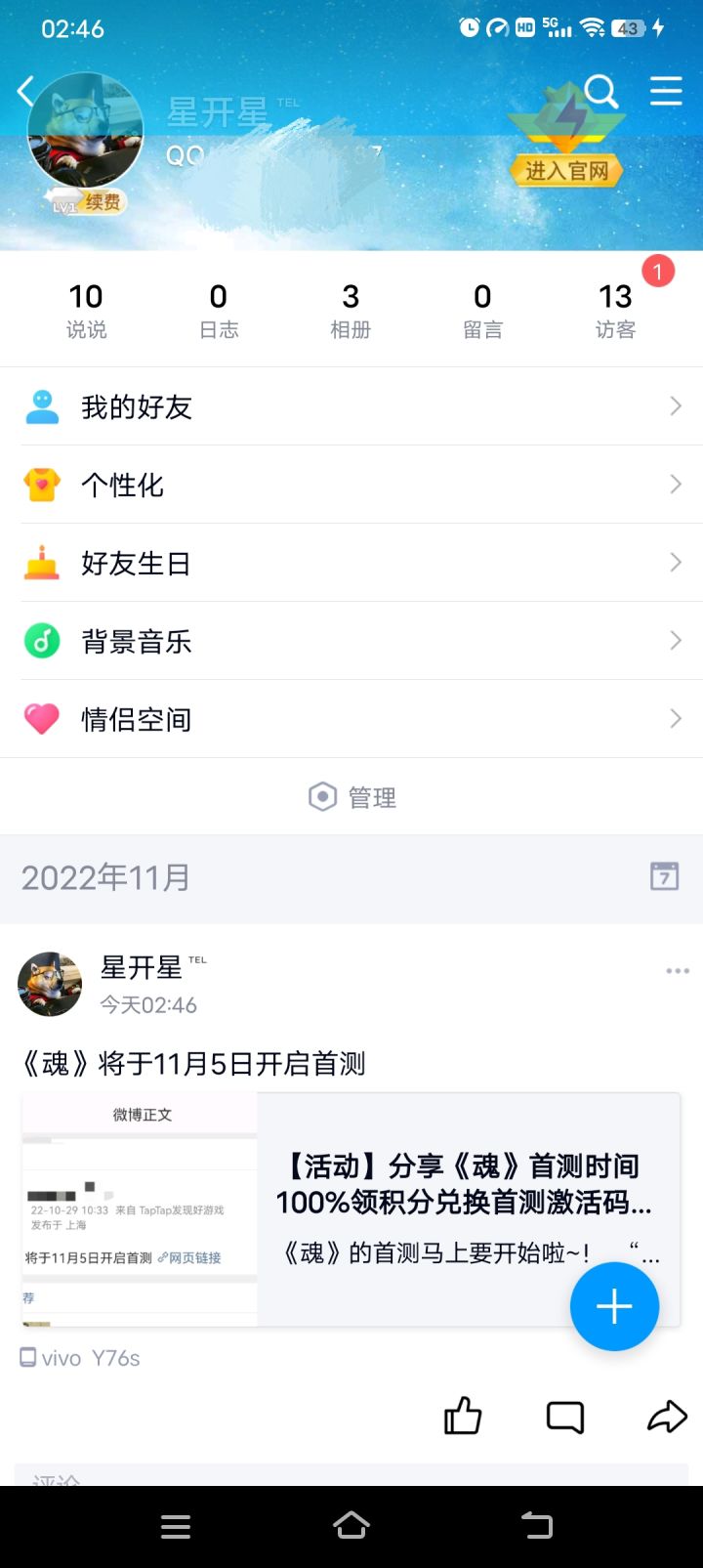Open 背景音乐 row
The width and height of the screenshot is (703, 1568).
pos(351,641)
